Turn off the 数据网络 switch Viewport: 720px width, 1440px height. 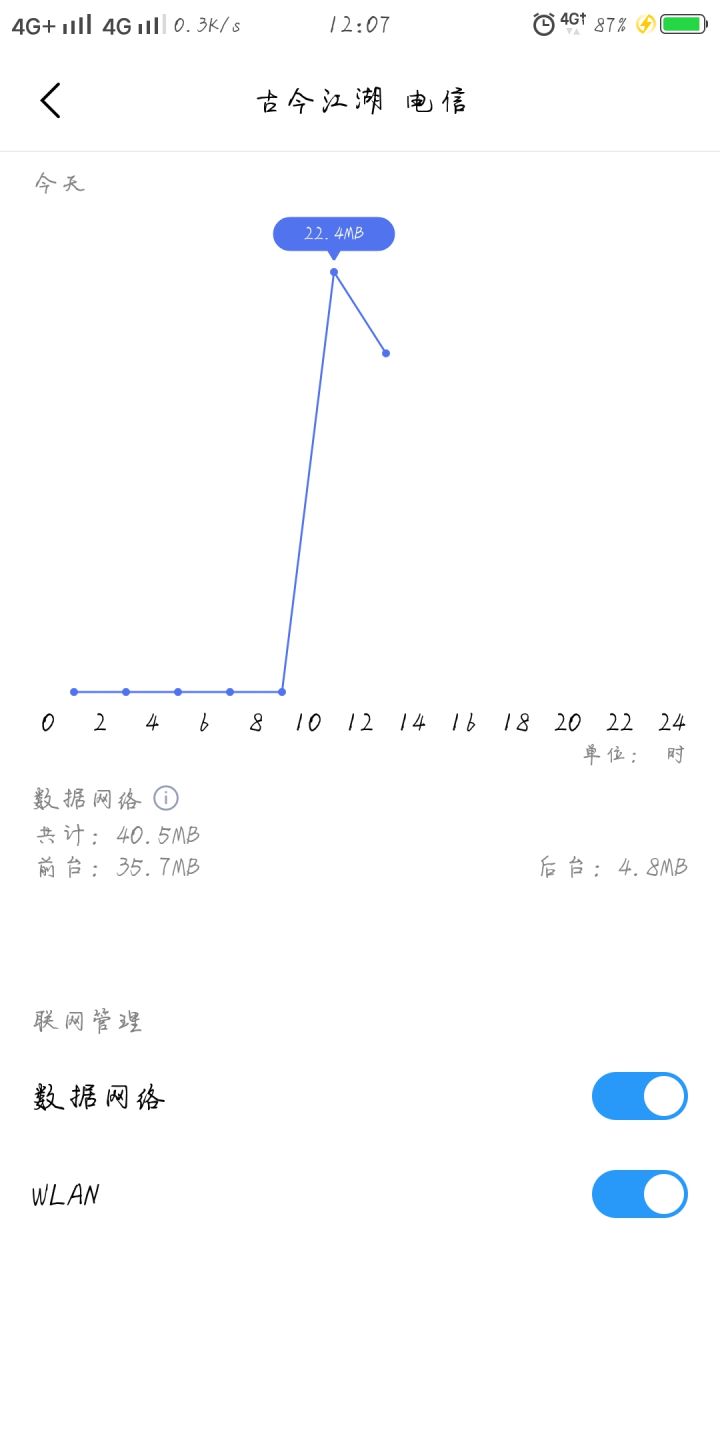tap(639, 1096)
